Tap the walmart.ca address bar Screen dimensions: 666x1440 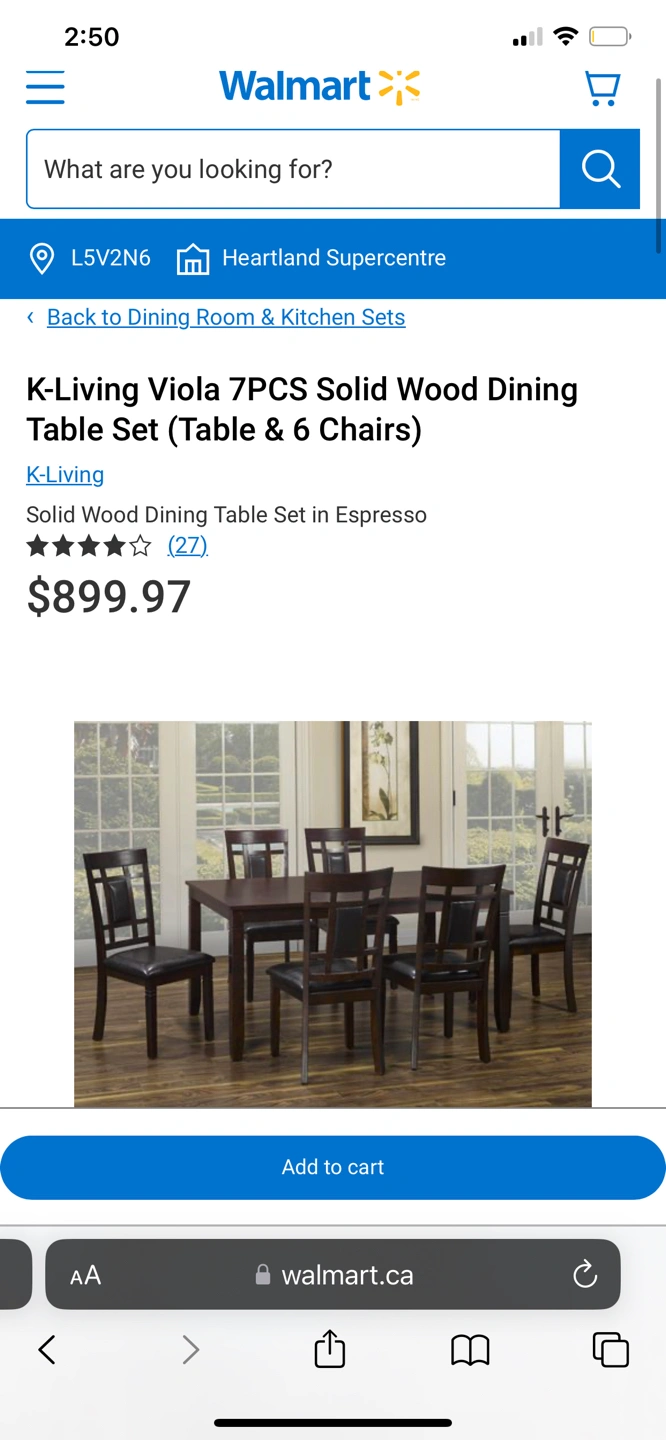(x=335, y=1275)
